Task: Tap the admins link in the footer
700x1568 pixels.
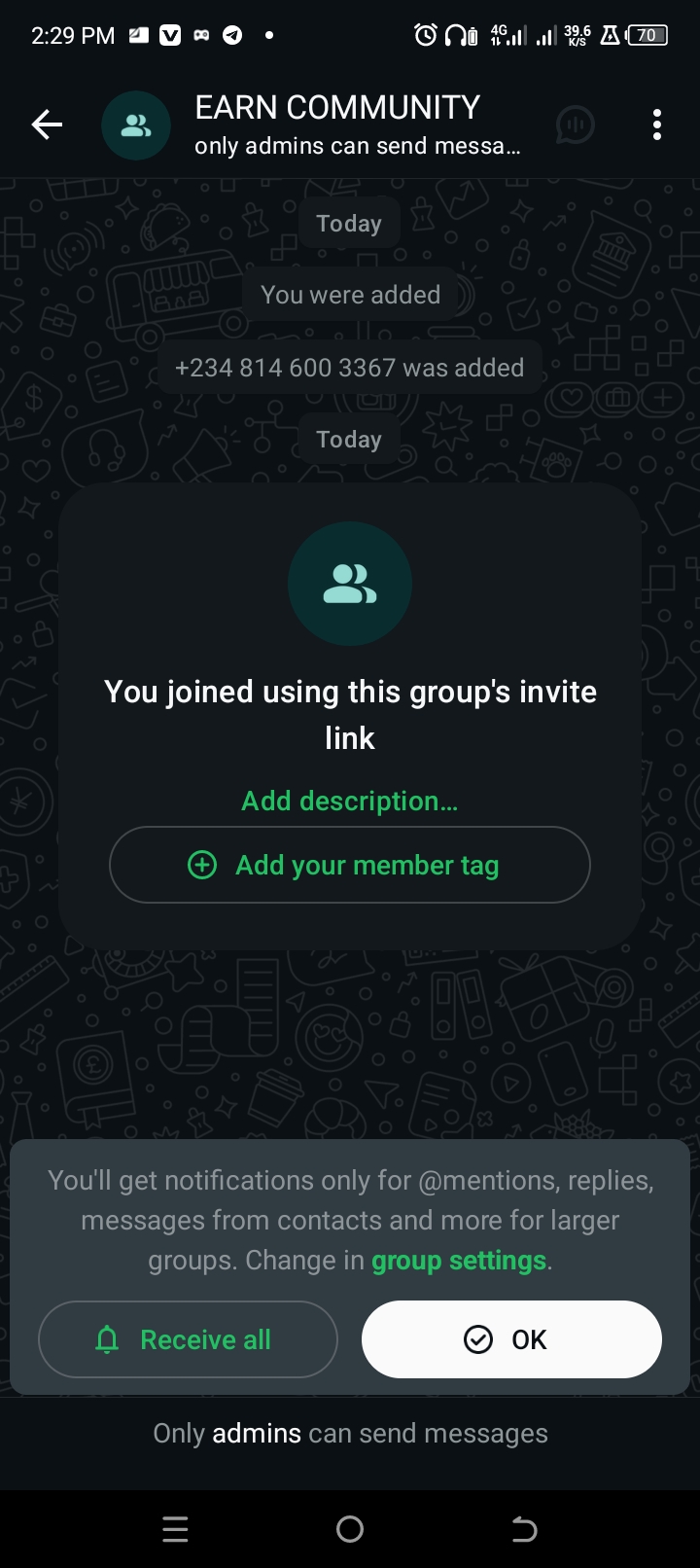Action: [257, 1434]
